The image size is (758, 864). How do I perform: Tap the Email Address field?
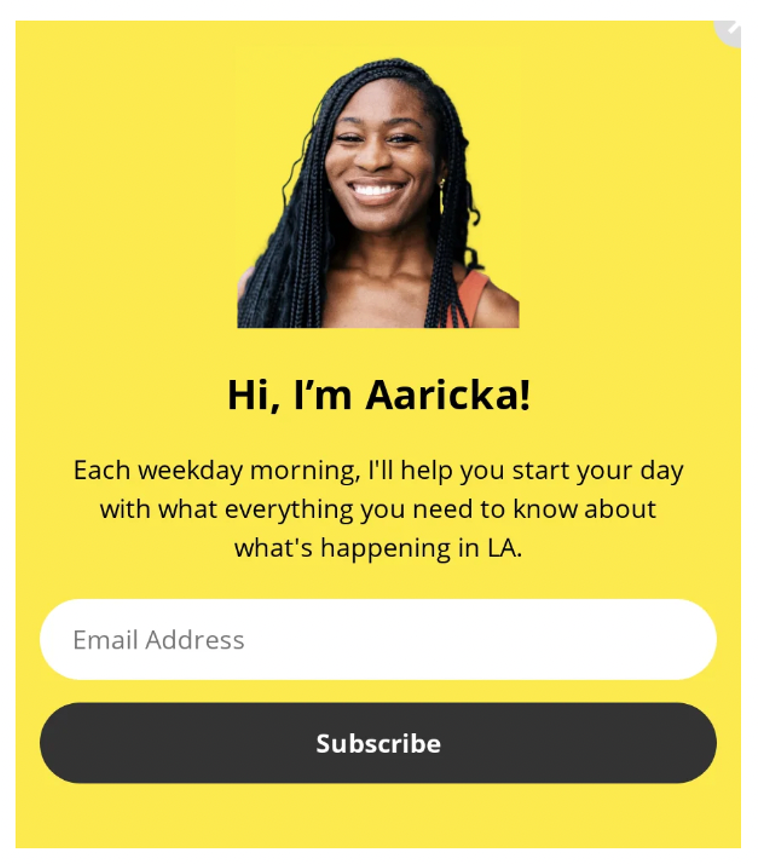[x=378, y=640]
